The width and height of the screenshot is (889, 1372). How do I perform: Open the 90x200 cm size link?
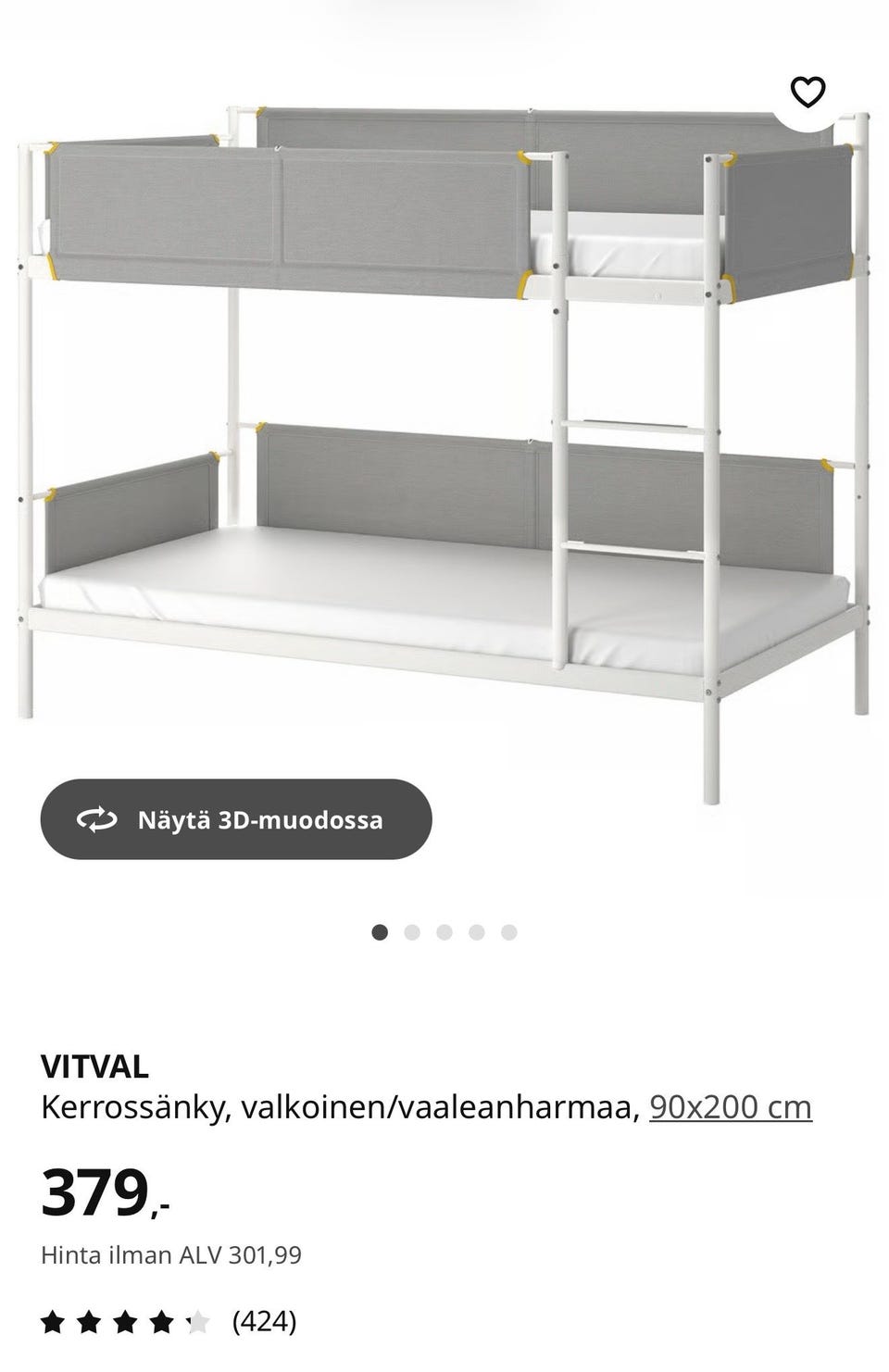(x=731, y=1106)
